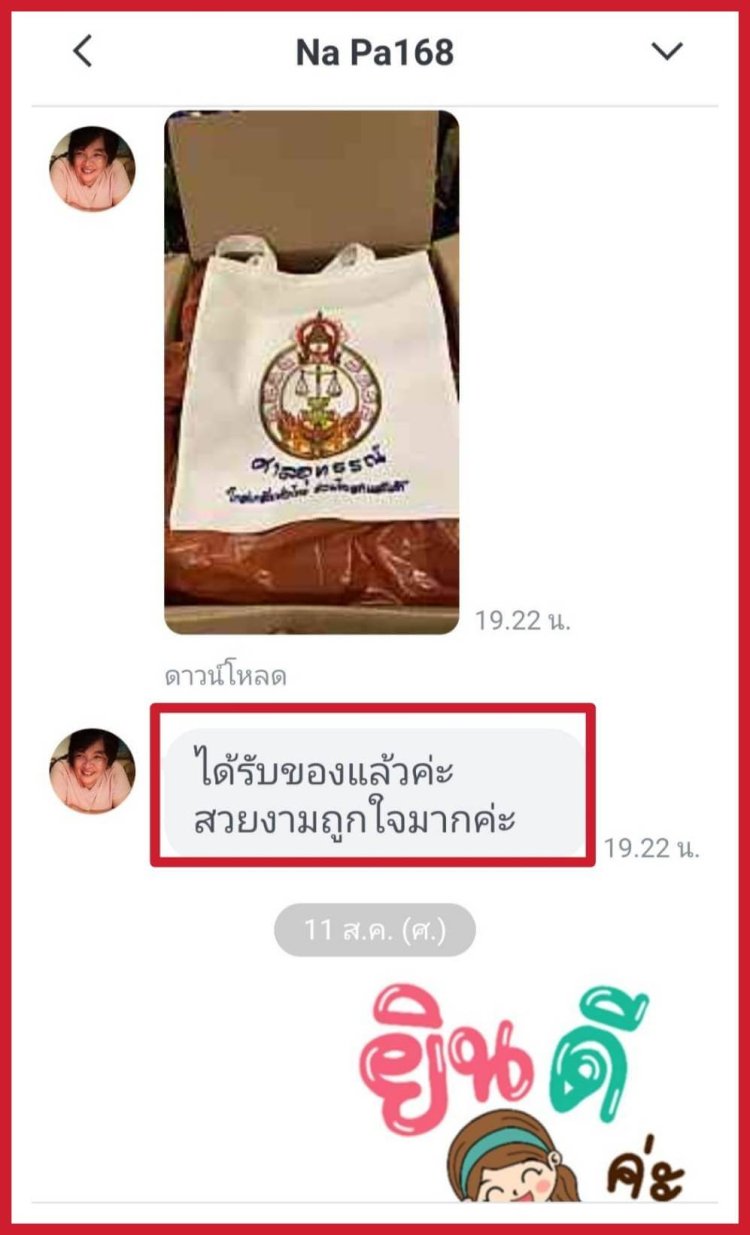
Task: Open the sender's profile picture beside the photo
Action: pos(92,168)
